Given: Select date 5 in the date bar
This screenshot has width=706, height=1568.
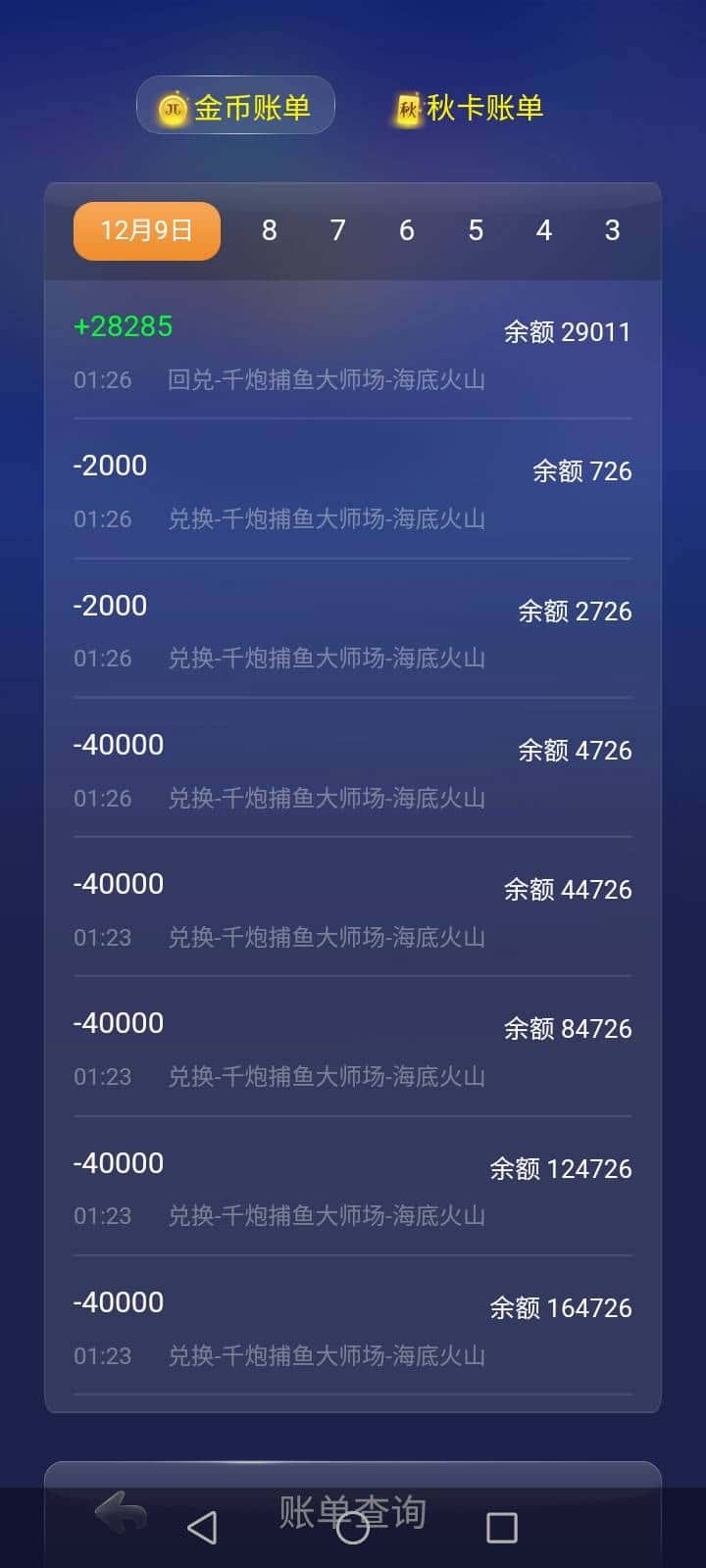Looking at the screenshot, I should point(475,230).
